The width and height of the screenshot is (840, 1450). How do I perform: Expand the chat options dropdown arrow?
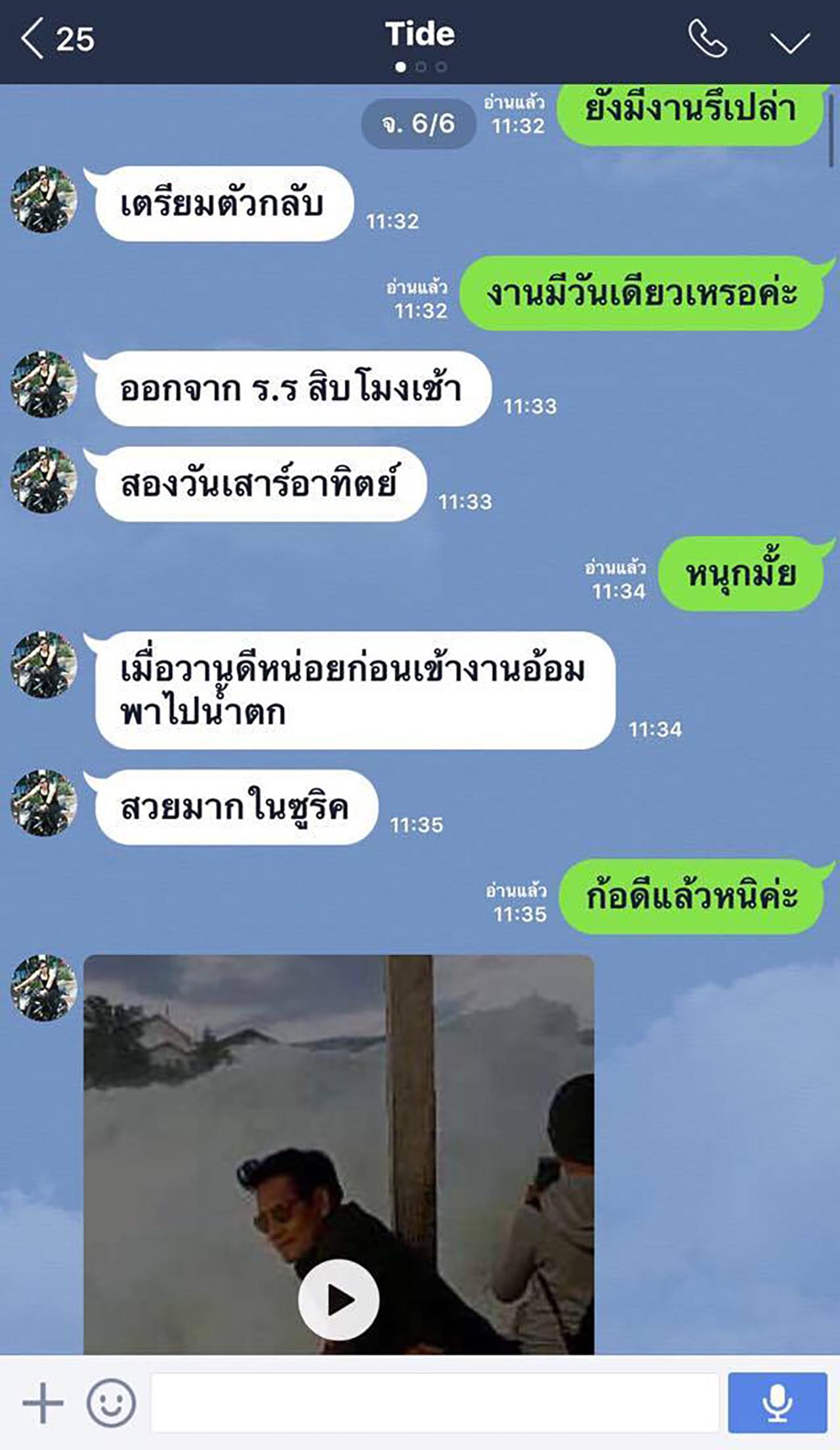(x=789, y=42)
